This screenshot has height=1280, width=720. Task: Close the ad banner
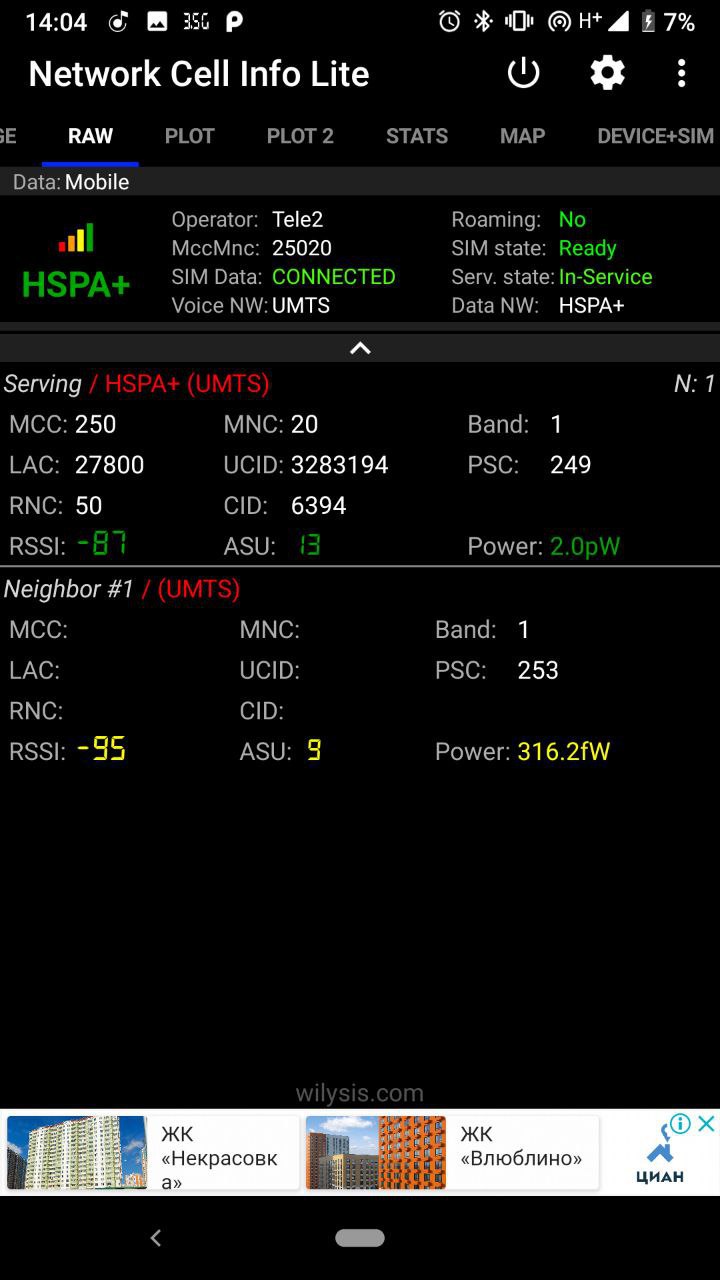pos(706,1124)
